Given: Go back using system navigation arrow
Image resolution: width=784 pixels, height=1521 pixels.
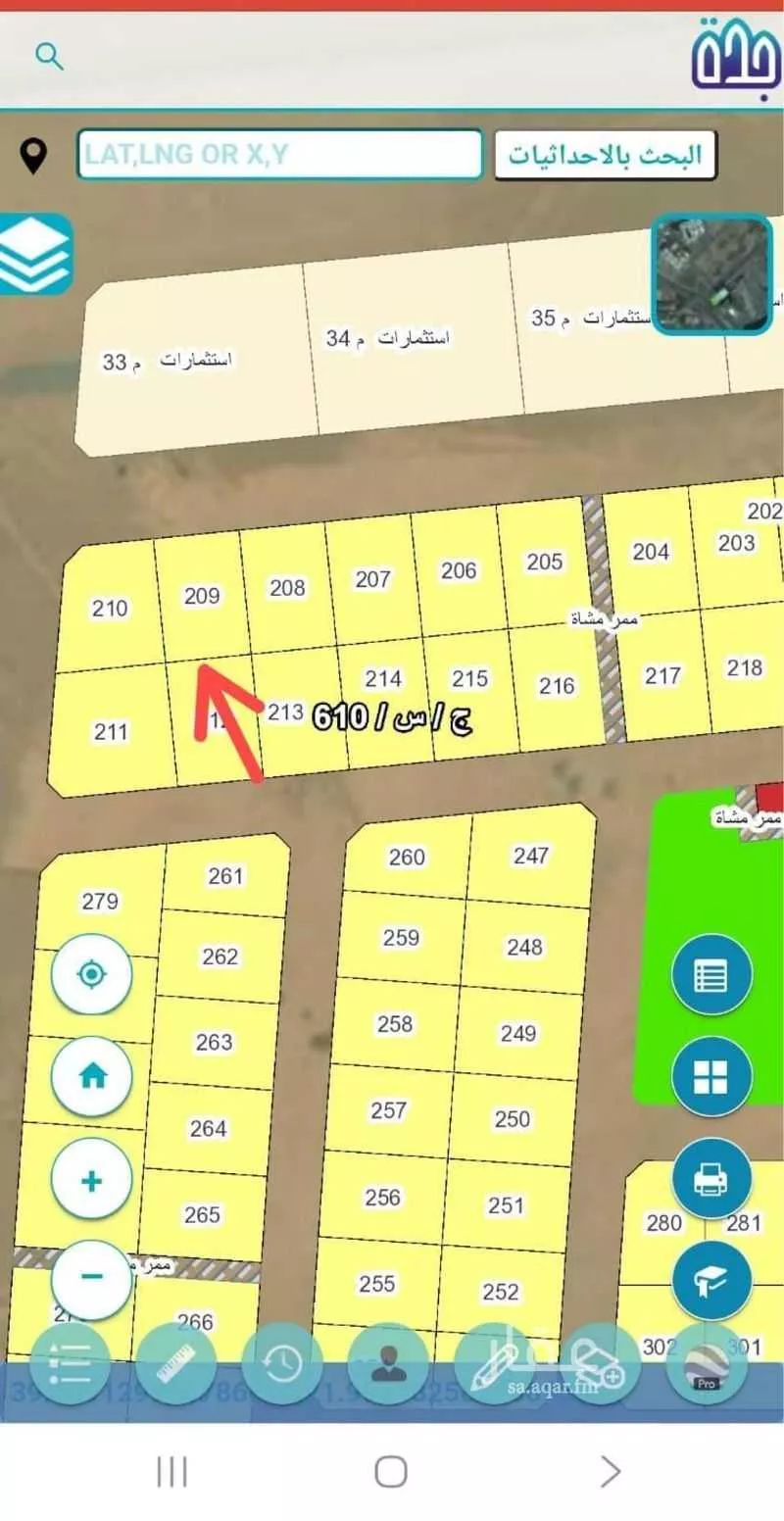Looking at the screenshot, I should [x=610, y=1471].
